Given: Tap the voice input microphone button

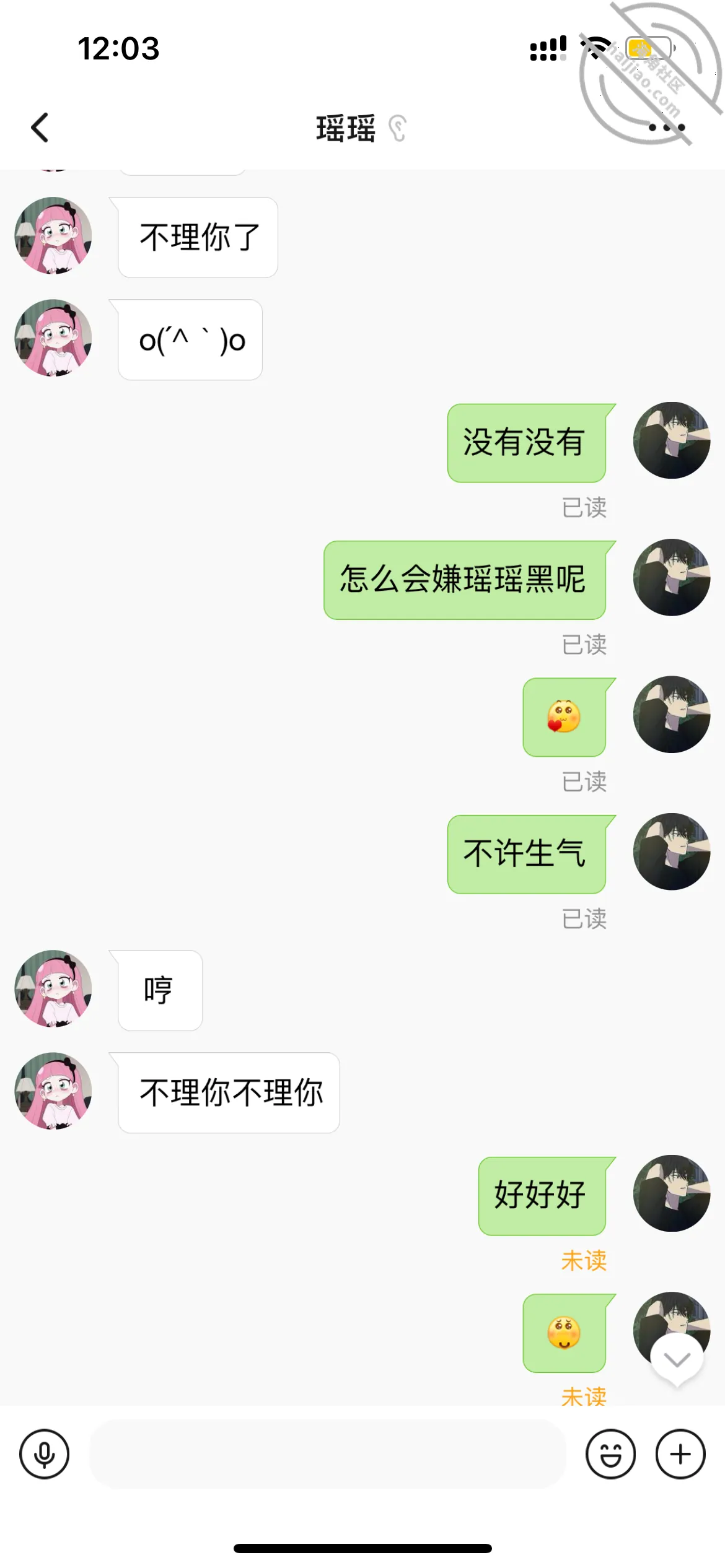Looking at the screenshot, I should 44,1454.
